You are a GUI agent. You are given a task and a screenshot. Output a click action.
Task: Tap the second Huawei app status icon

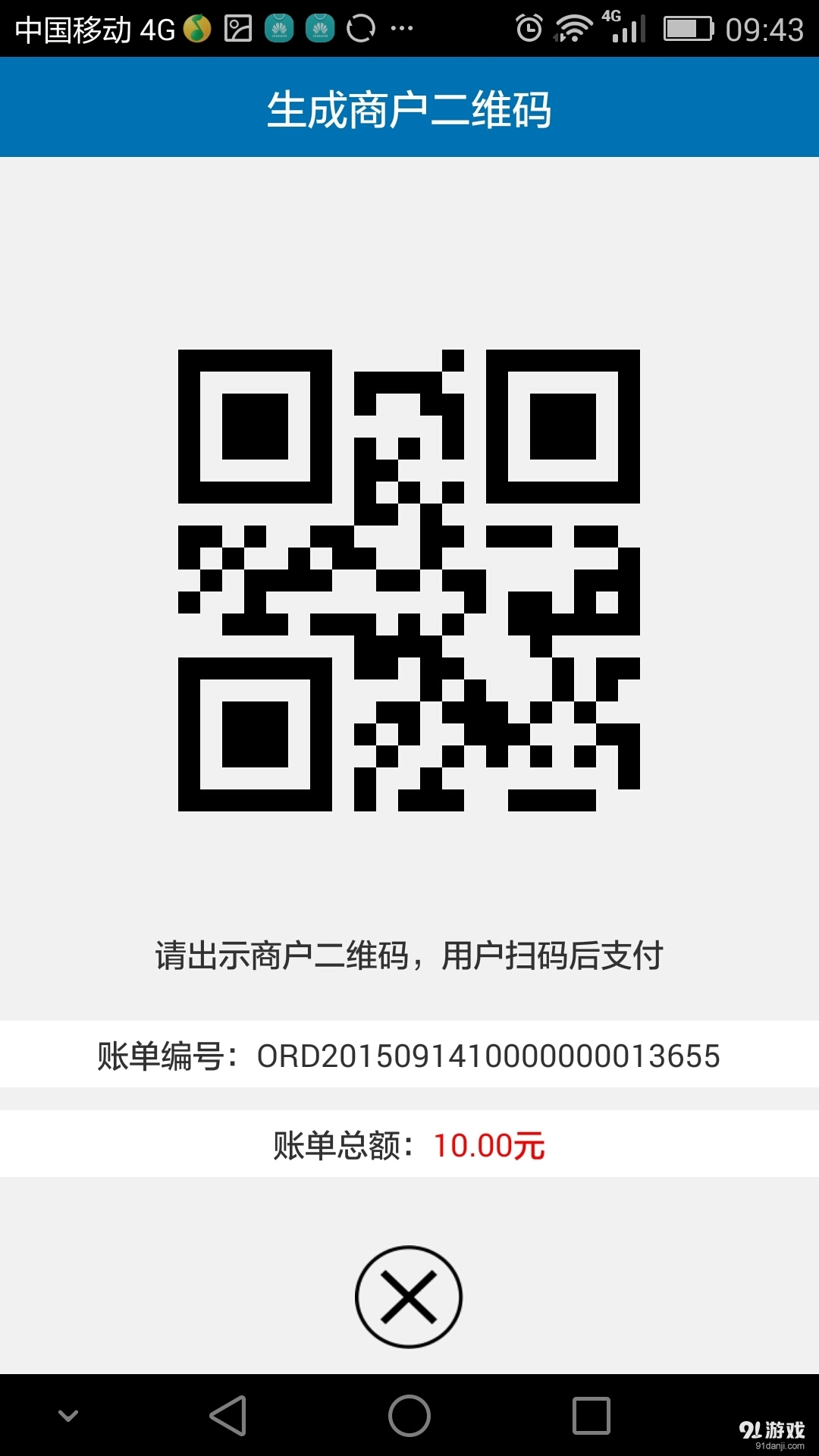[319, 27]
